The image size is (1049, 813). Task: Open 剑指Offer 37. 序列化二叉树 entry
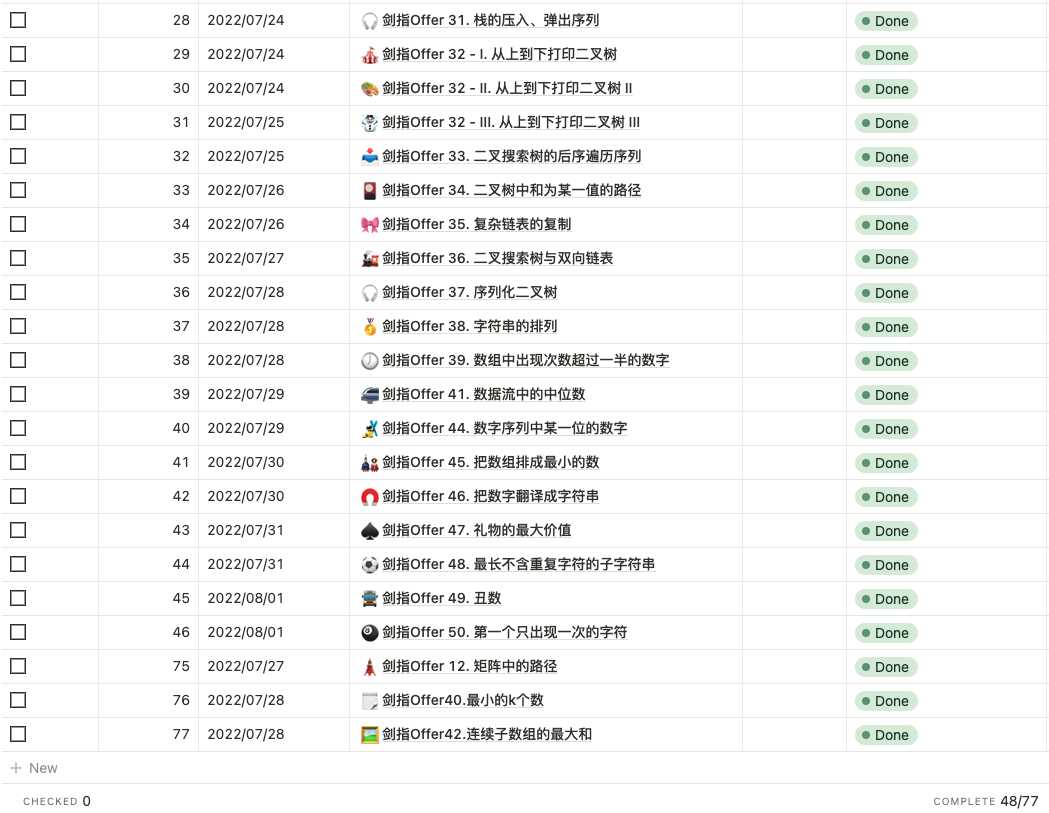click(470, 292)
